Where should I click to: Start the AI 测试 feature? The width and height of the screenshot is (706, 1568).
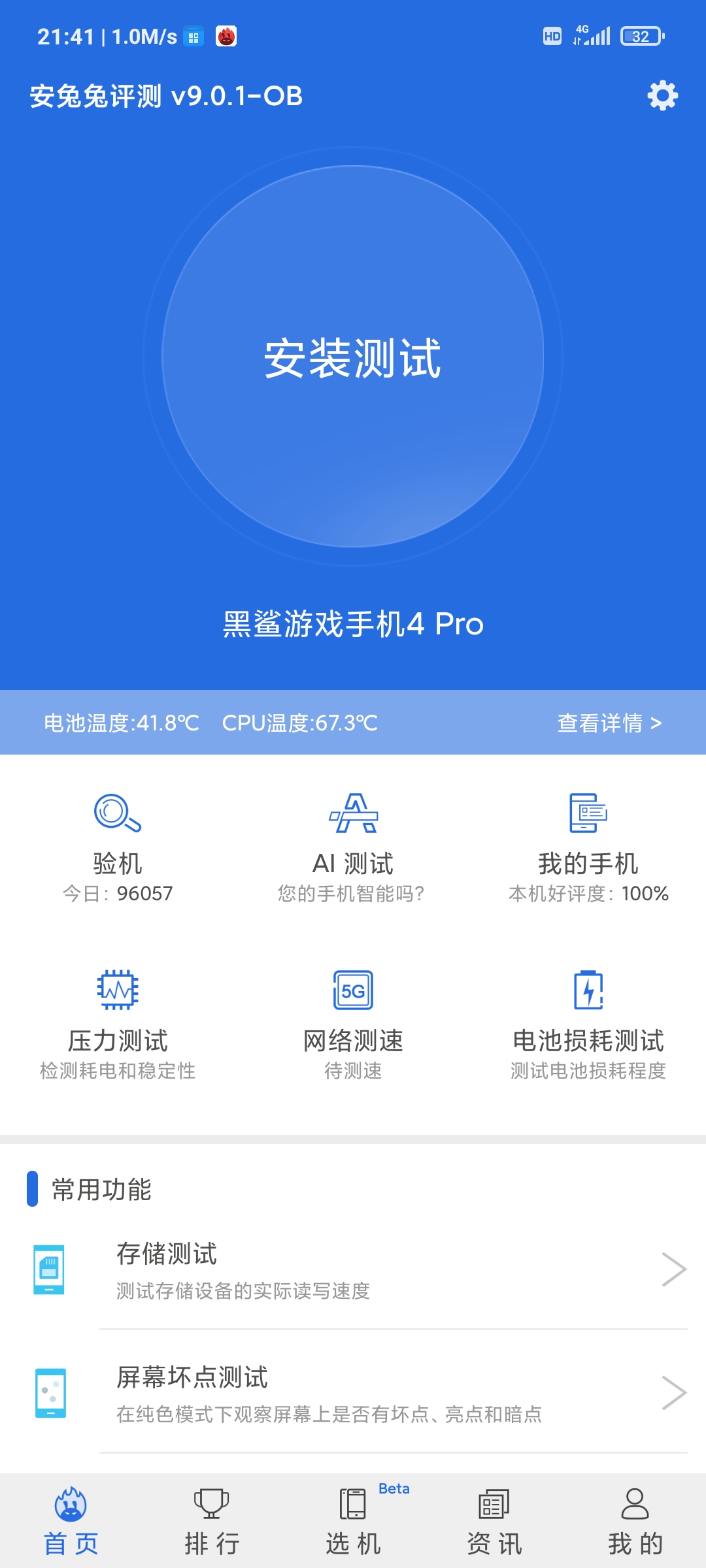pyautogui.click(x=353, y=847)
